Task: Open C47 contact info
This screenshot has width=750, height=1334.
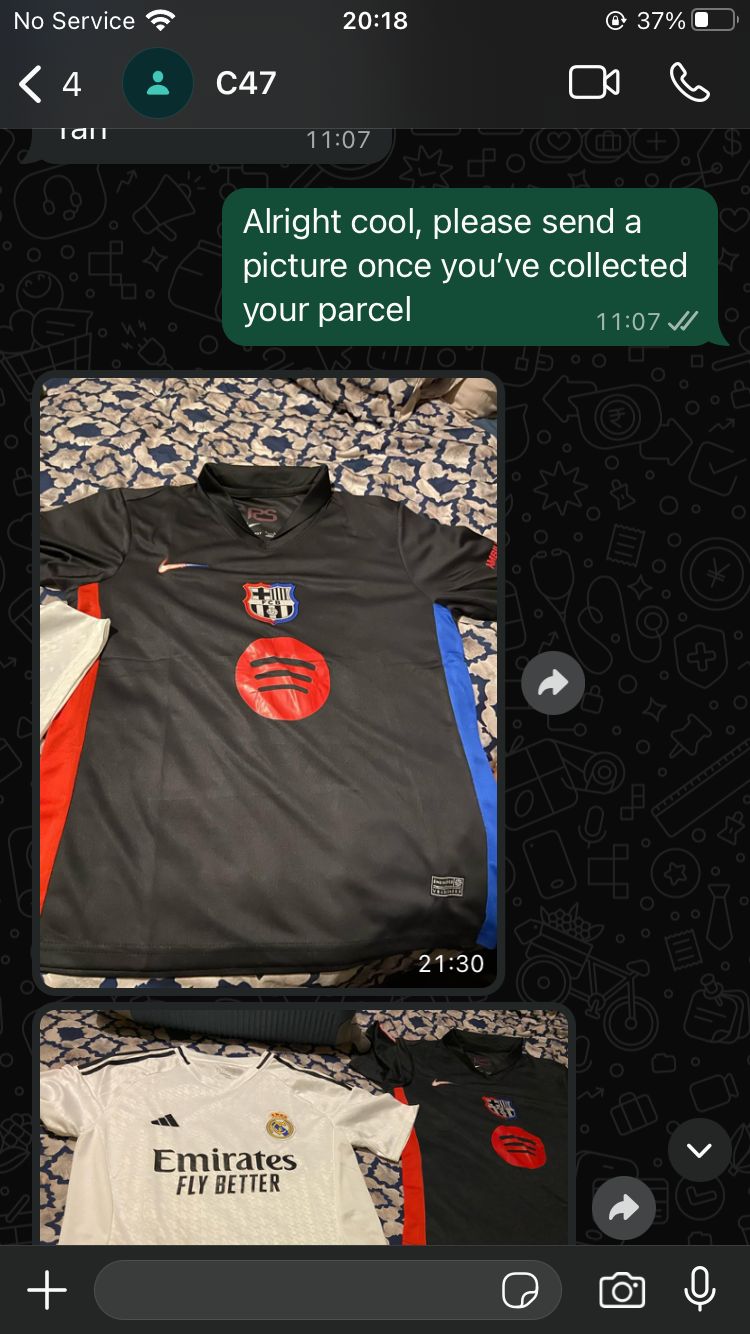Action: coord(246,84)
